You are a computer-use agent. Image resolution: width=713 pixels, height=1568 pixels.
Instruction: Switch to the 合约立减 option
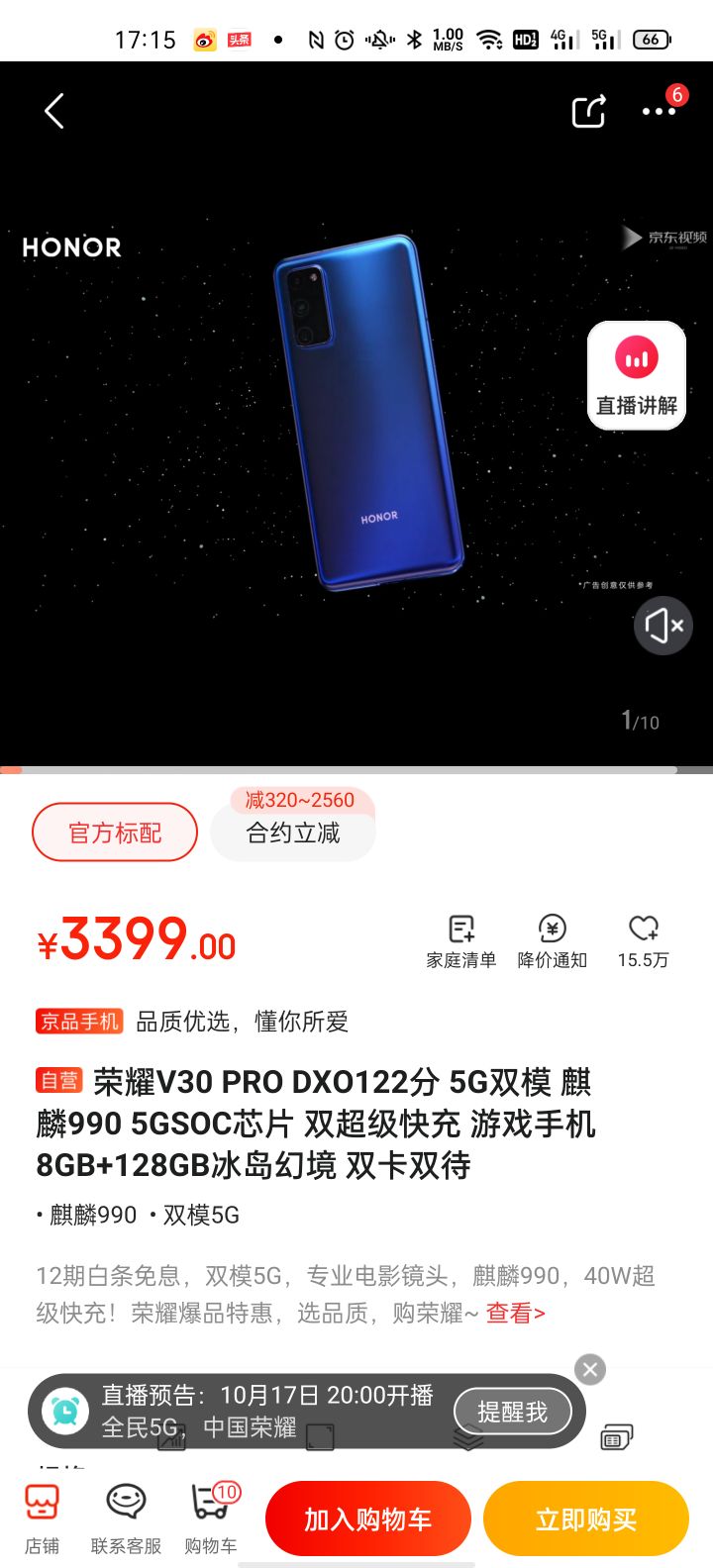tap(293, 833)
